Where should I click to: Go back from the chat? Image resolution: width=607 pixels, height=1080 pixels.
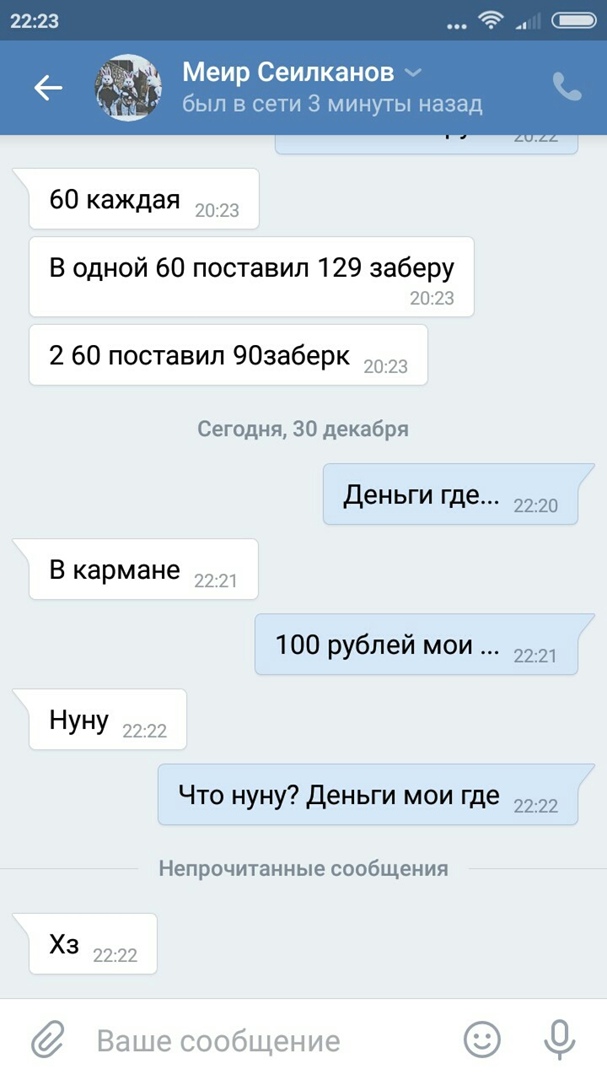(x=47, y=88)
